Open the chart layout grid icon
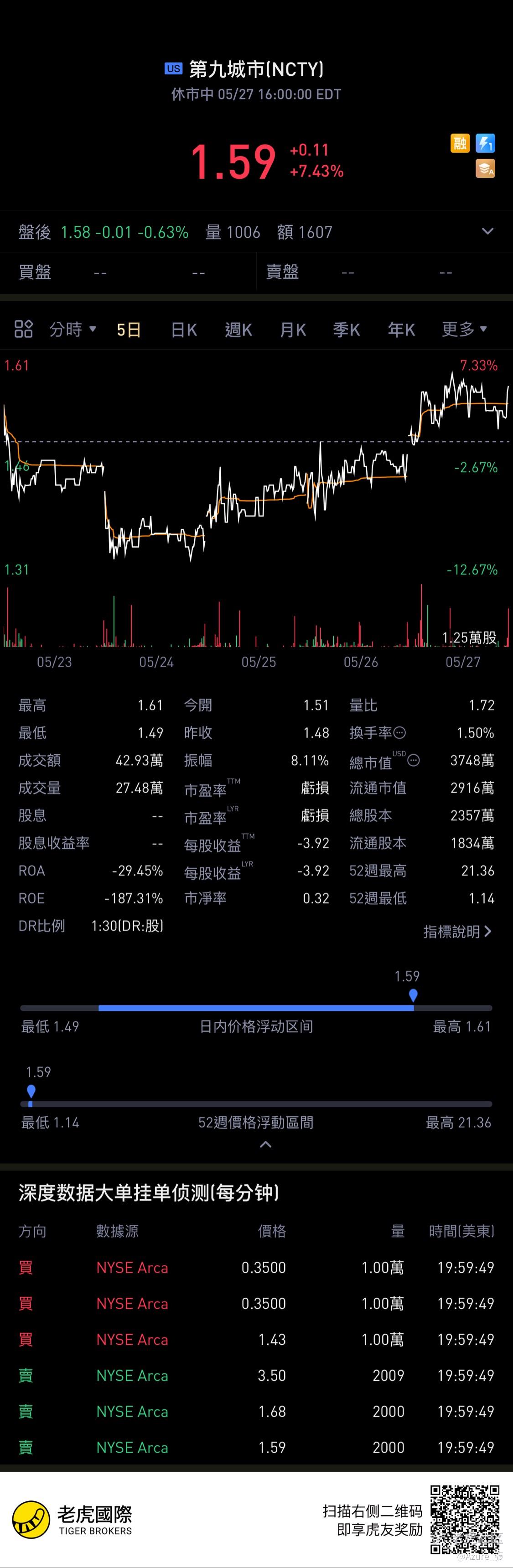 [24, 329]
